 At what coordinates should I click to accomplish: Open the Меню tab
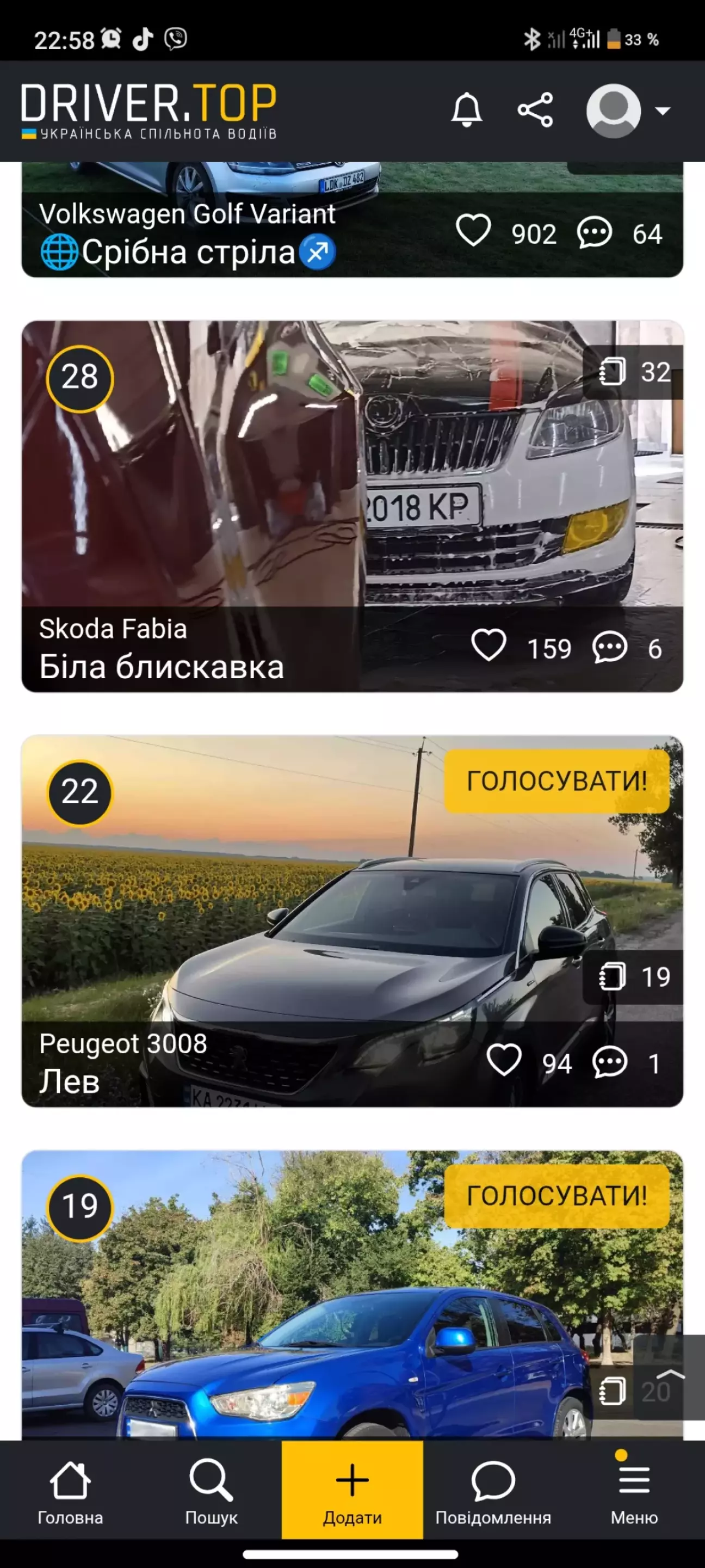click(x=634, y=1491)
